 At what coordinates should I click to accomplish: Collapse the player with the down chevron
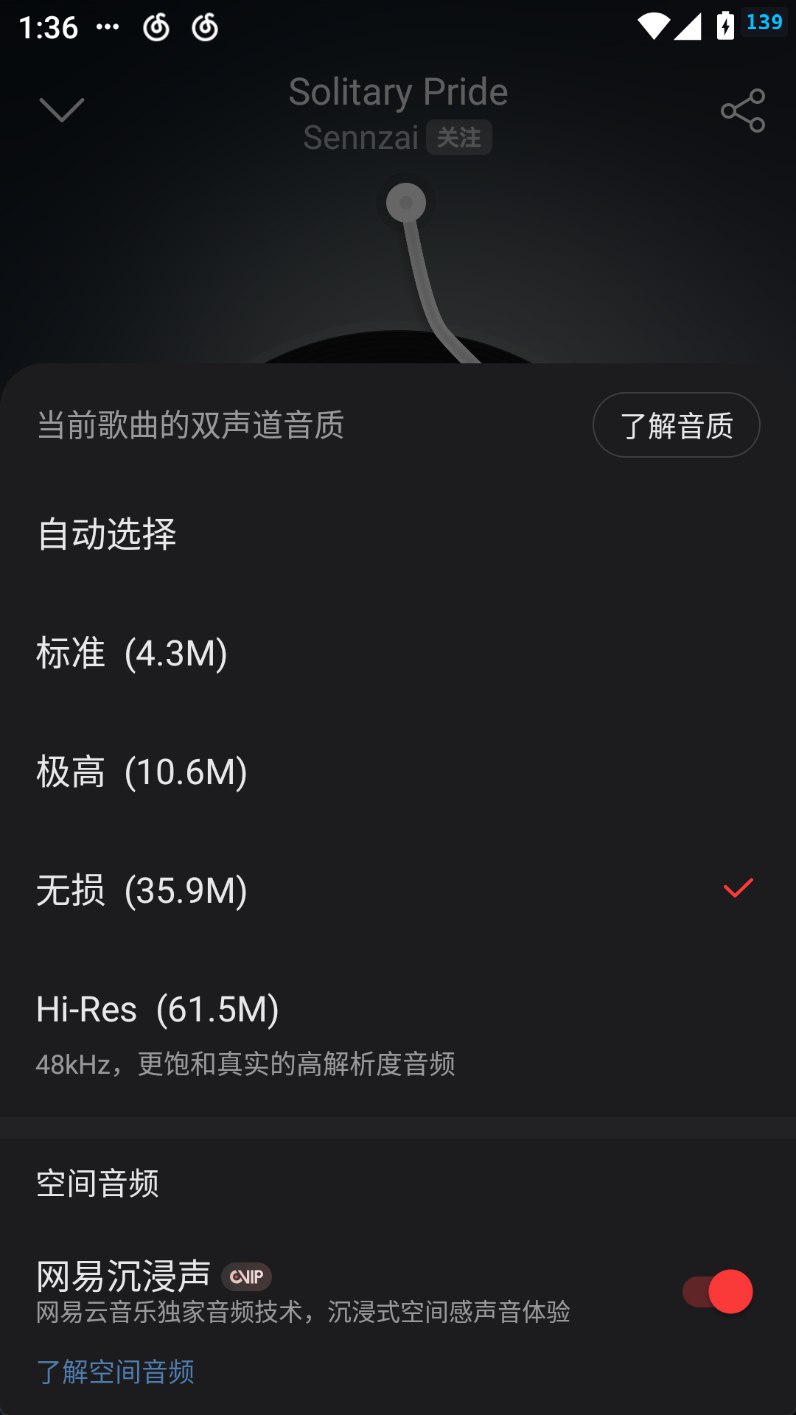(x=61, y=109)
